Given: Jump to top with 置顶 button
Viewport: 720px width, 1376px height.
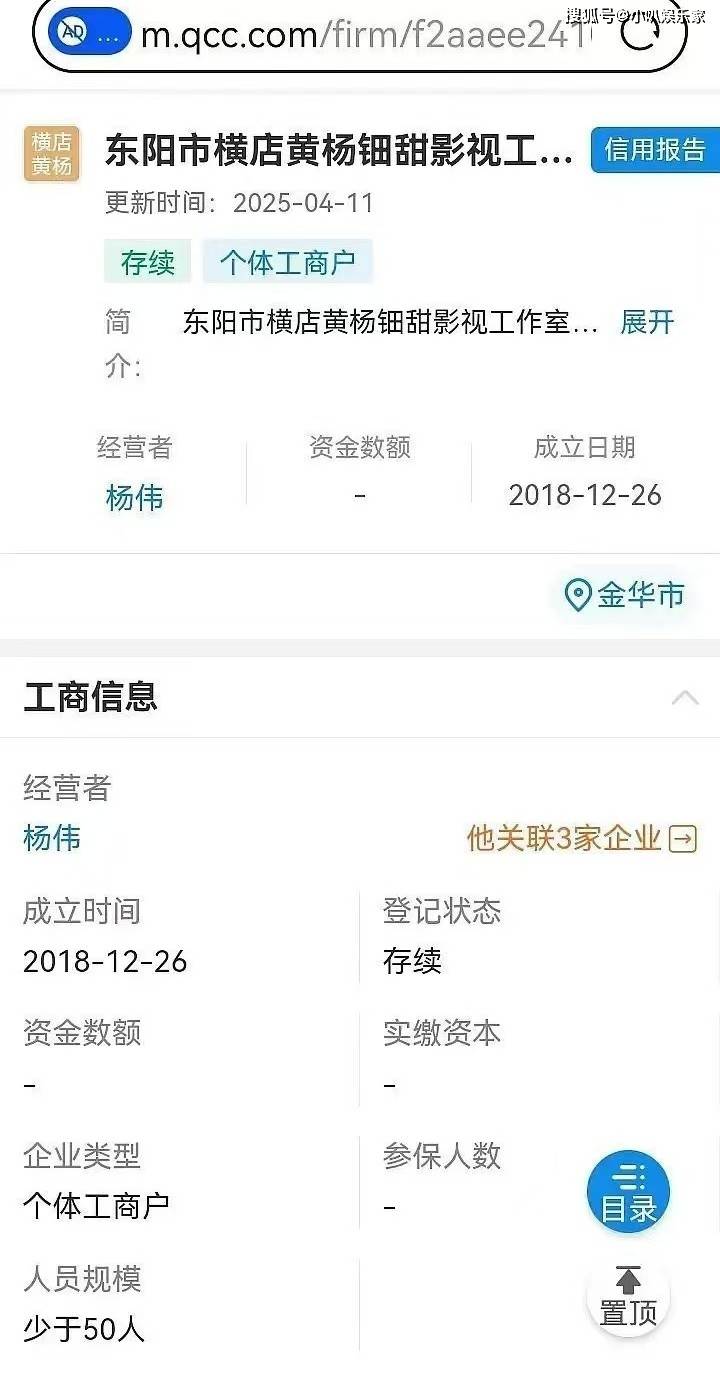Looking at the screenshot, I should click(x=628, y=1297).
